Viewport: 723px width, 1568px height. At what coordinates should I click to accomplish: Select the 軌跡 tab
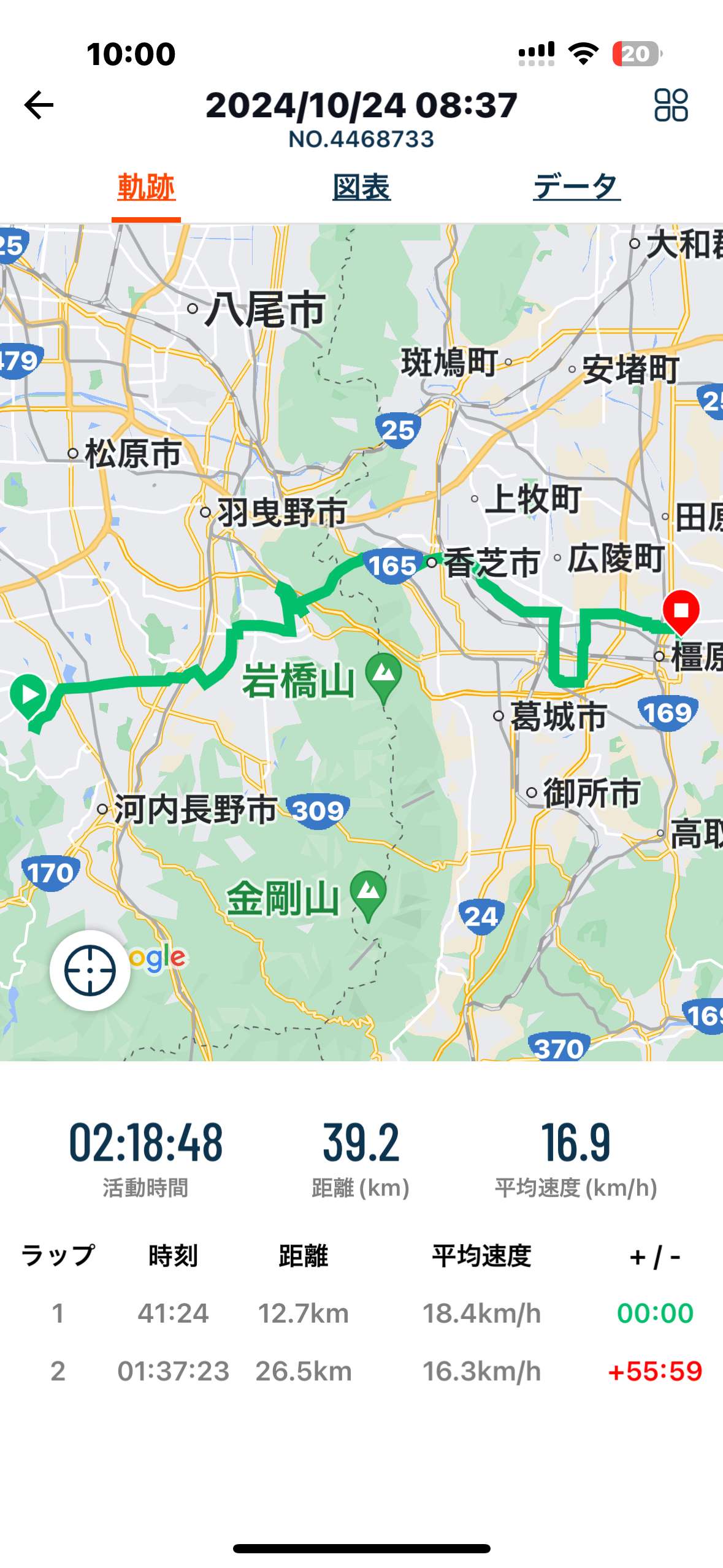point(147,187)
